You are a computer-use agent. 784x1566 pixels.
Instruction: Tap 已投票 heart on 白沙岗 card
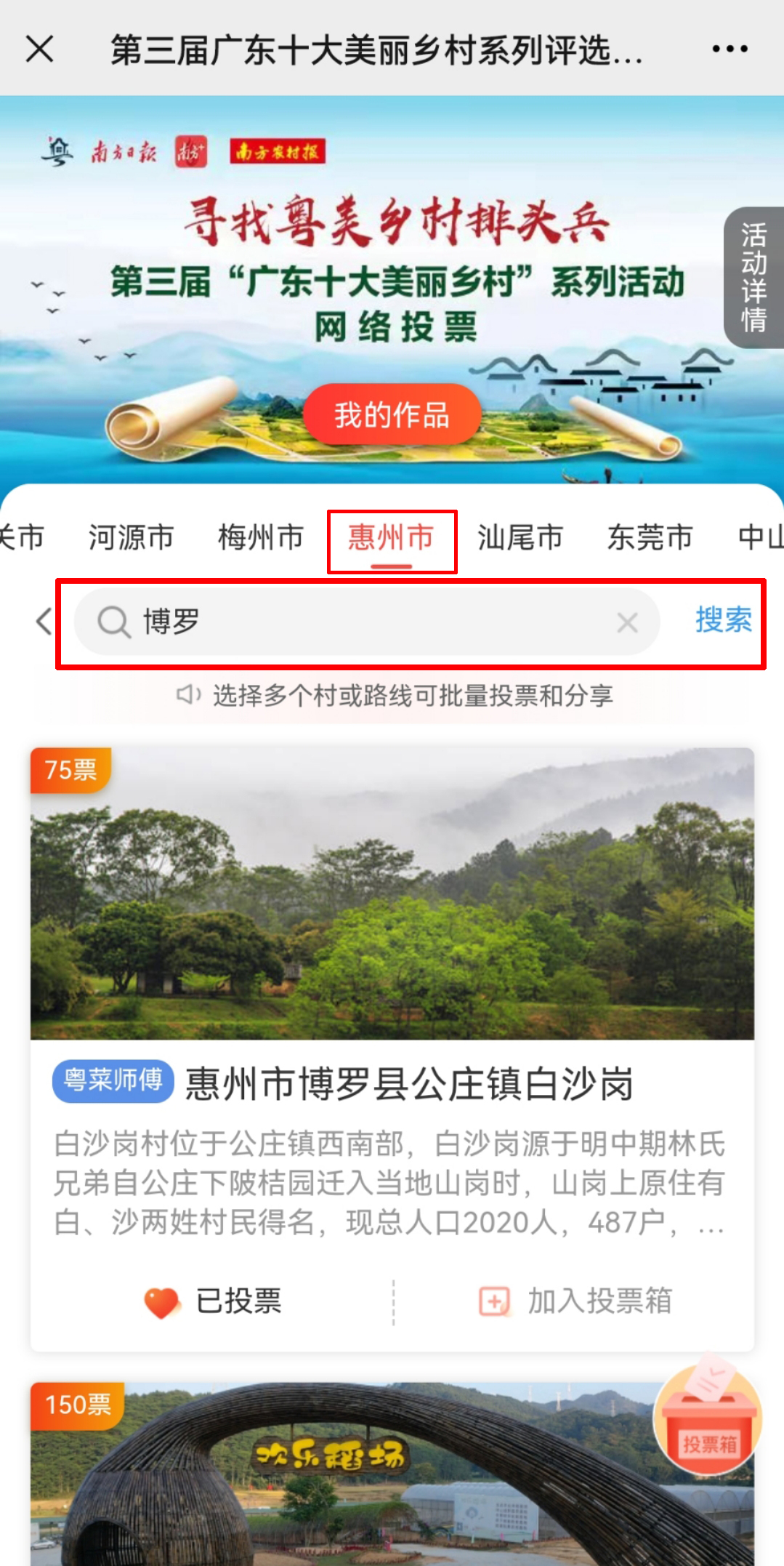pos(214,1301)
